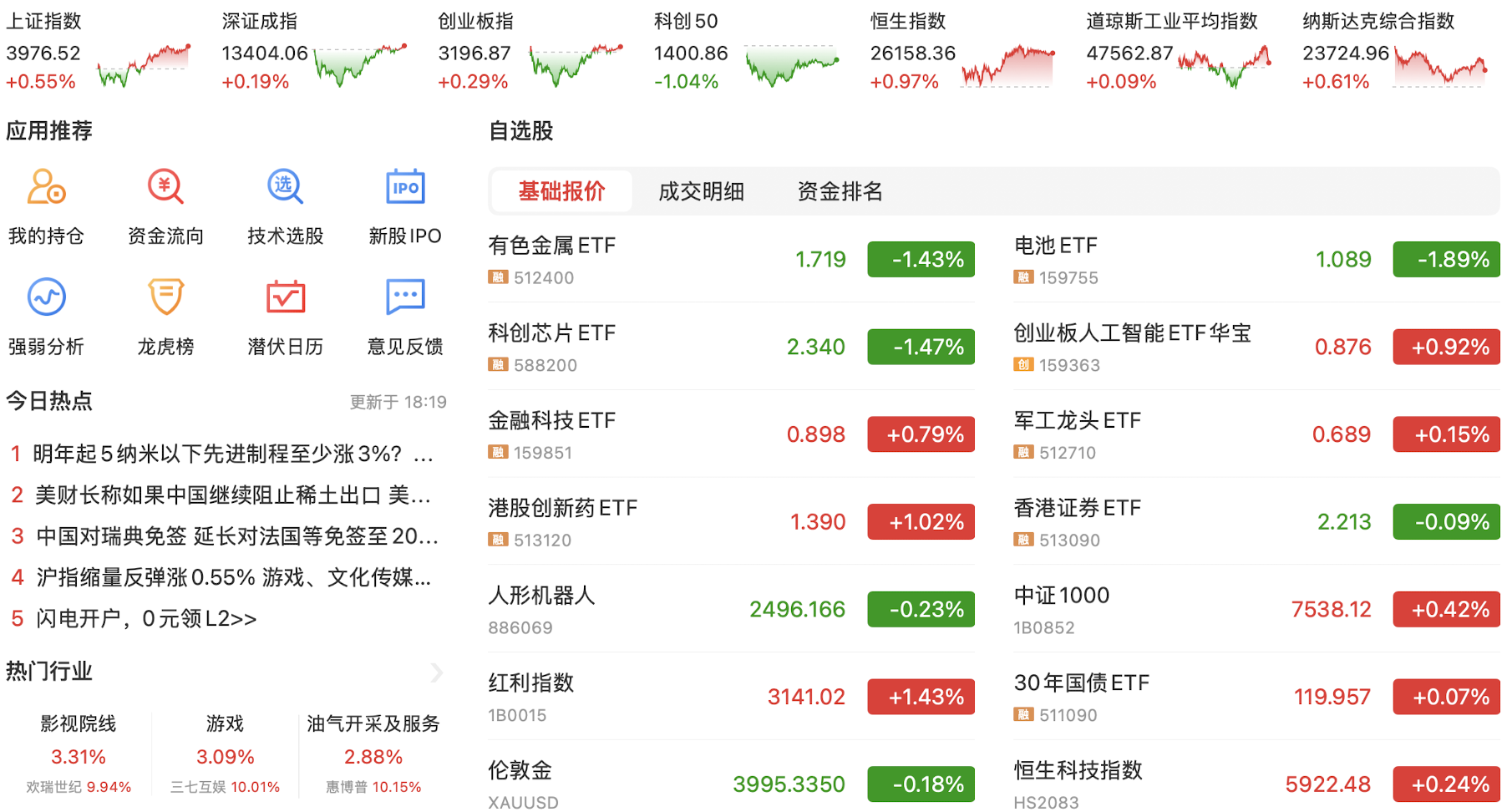
Task: View 恒生指数 index details
Action: pos(962,52)
